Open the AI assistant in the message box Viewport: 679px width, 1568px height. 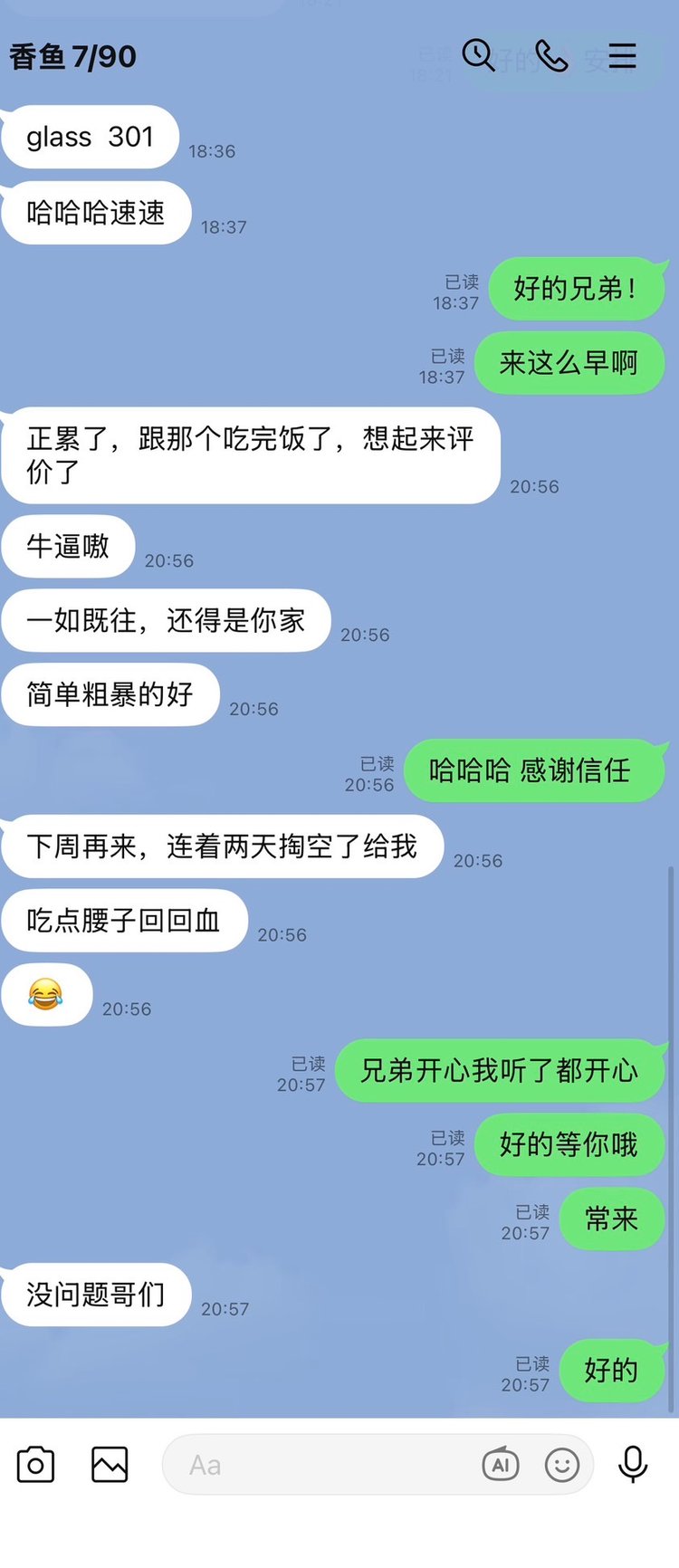click(501, 1464)
